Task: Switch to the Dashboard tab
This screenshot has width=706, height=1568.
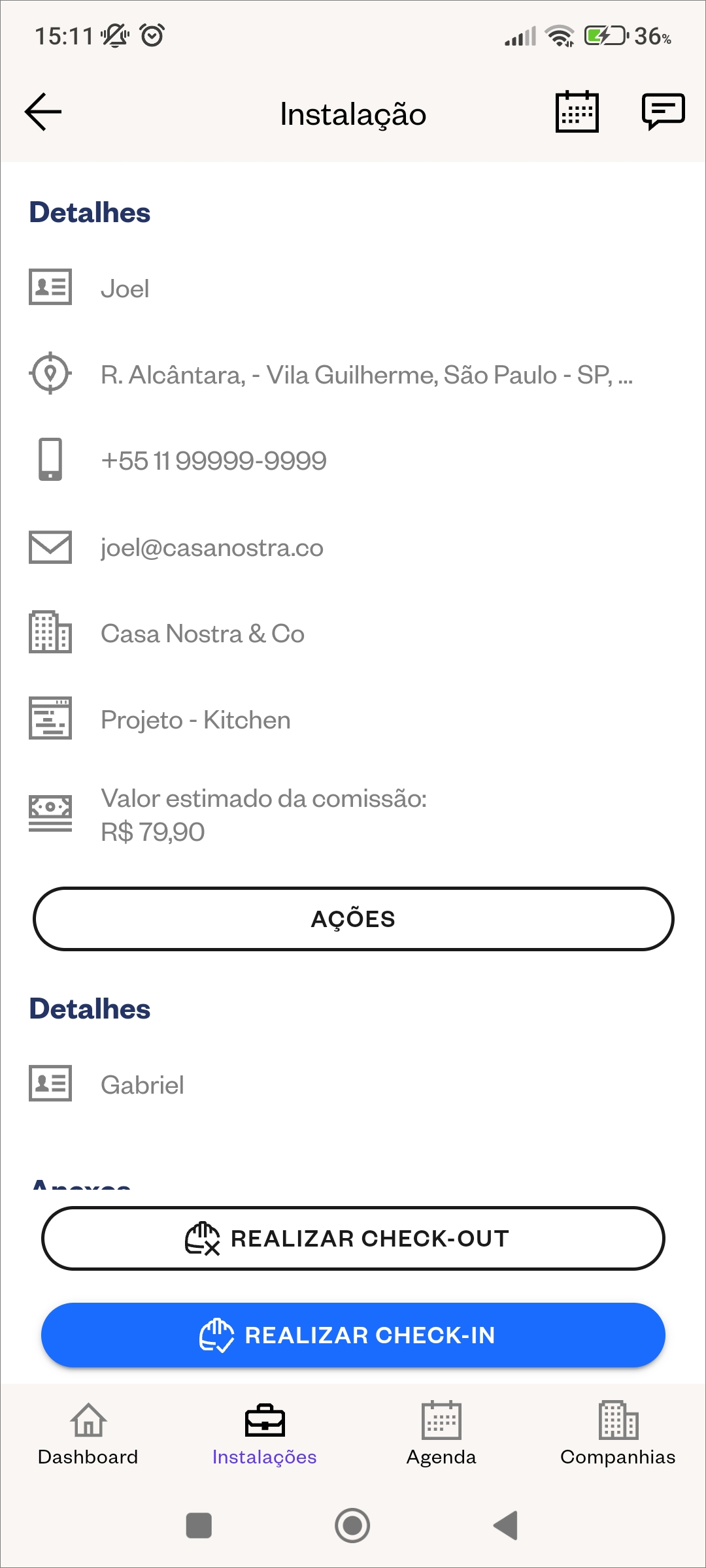Action: [88, 1433]
